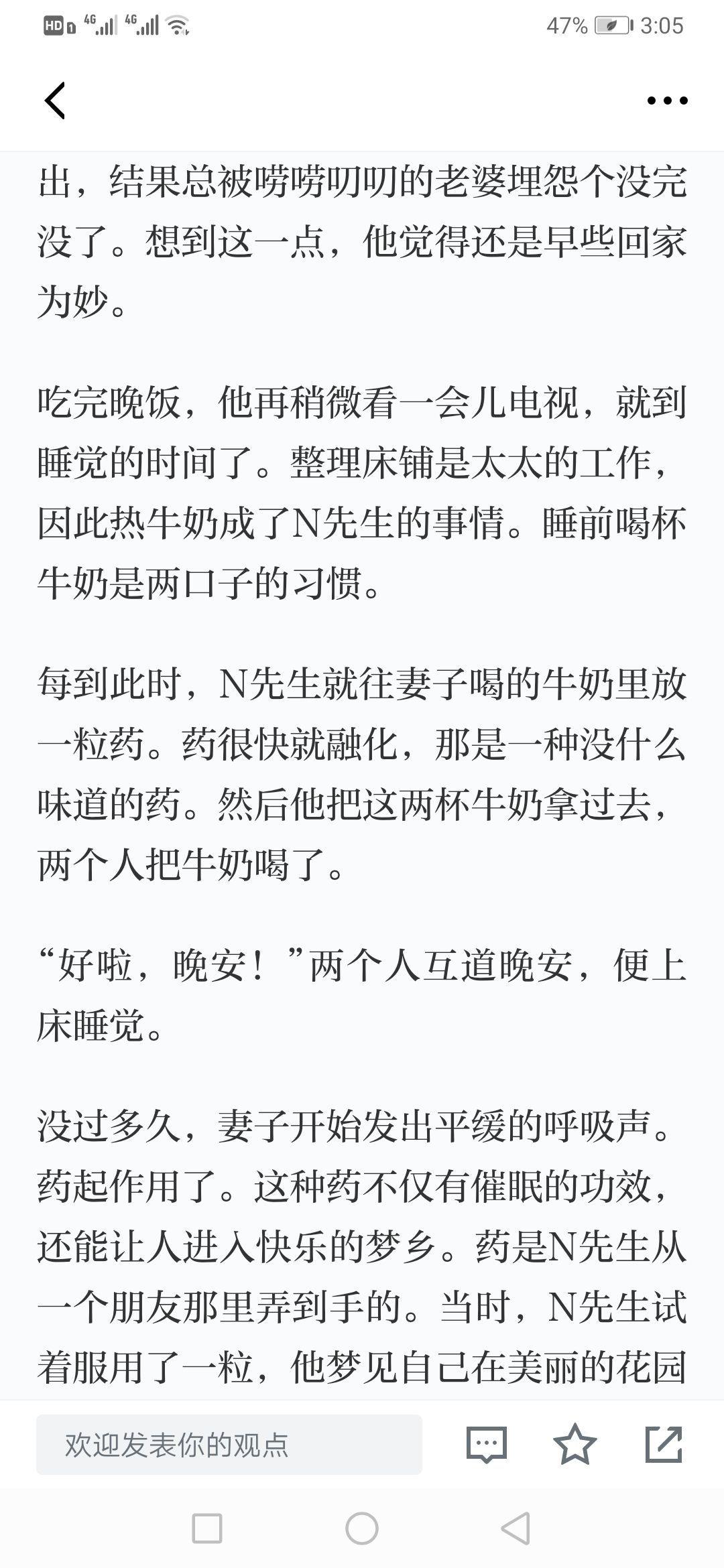
Task: Open recent apps with the square button
Action: point(207,1529)
